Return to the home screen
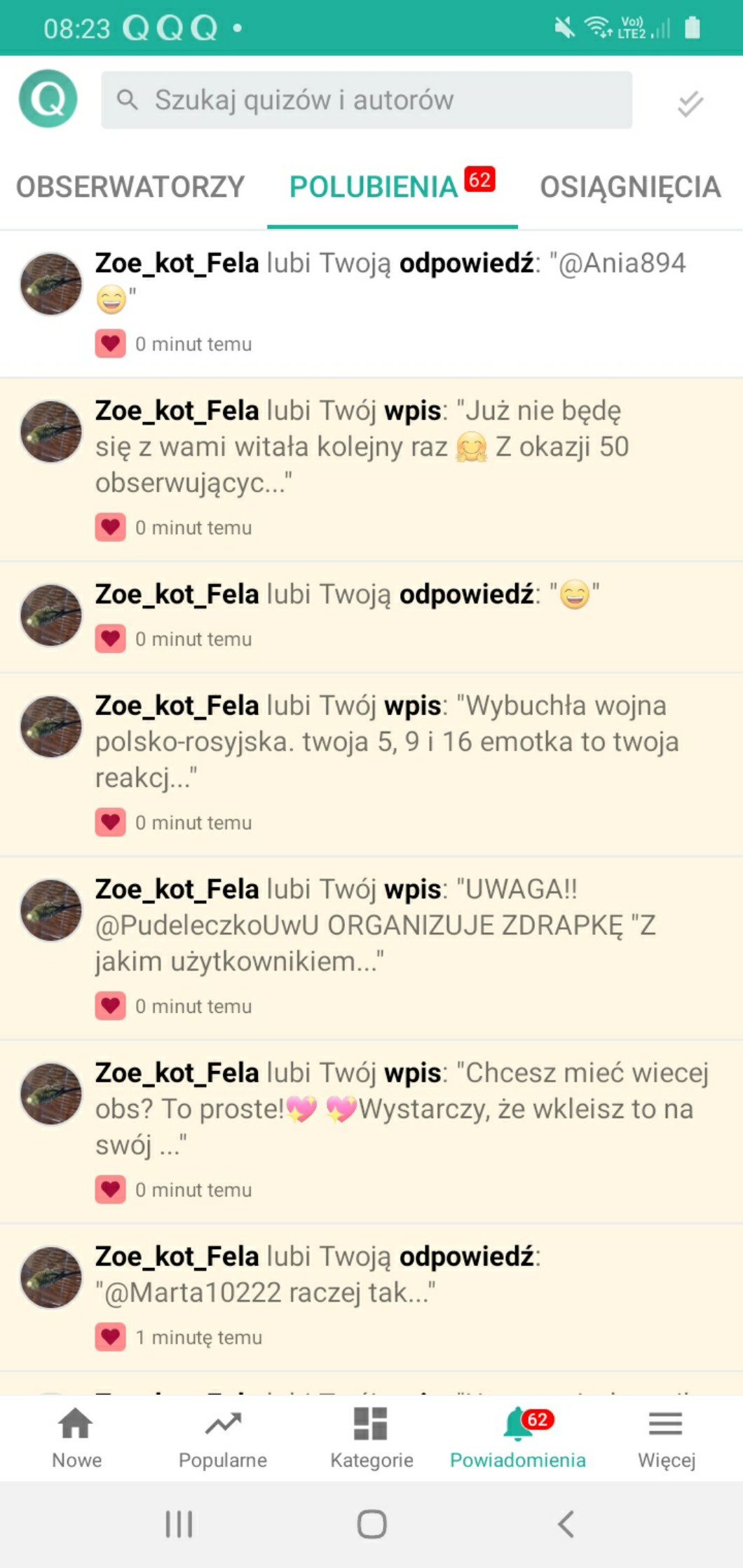Screen dimensions: 743x1568 371,1524
